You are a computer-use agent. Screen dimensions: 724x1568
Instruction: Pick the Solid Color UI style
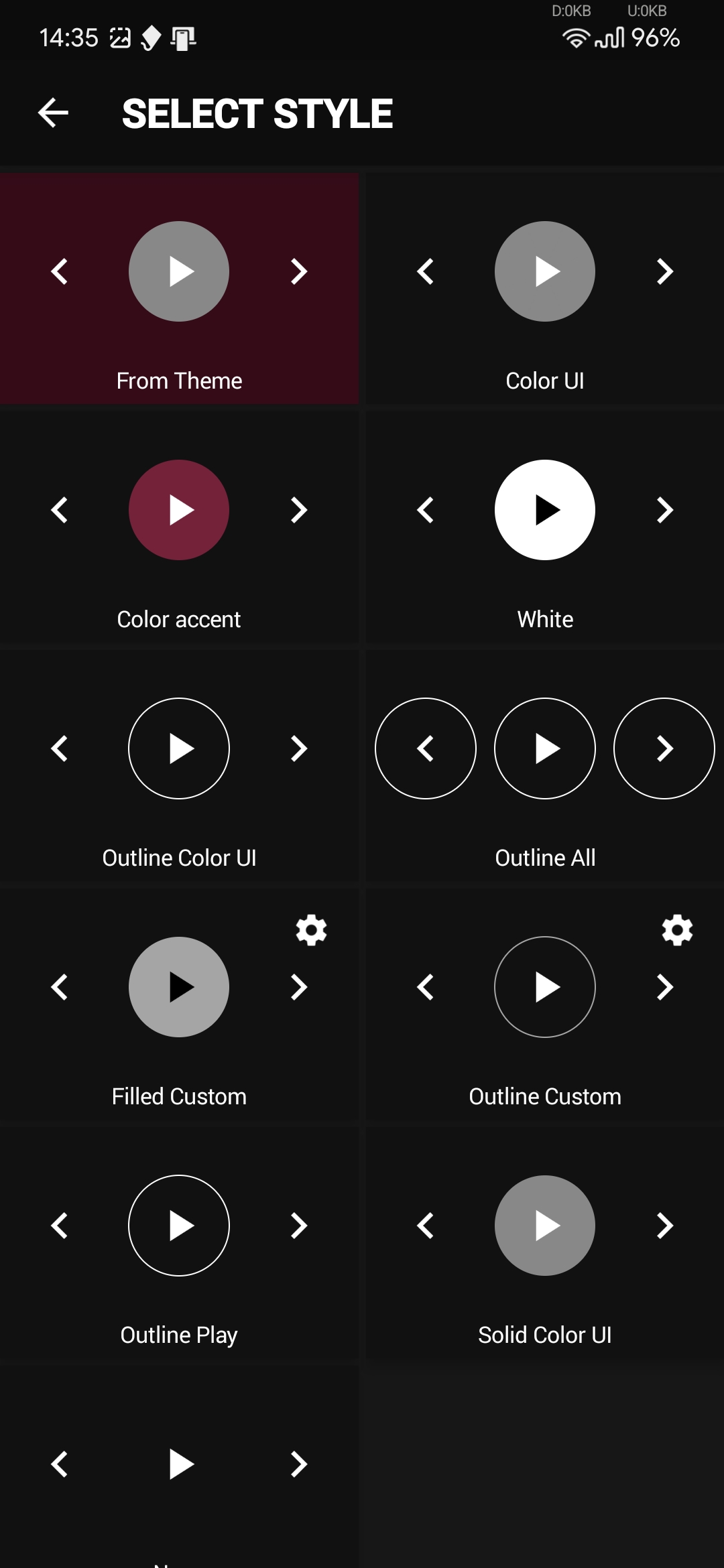click(x=545, y=1243)
